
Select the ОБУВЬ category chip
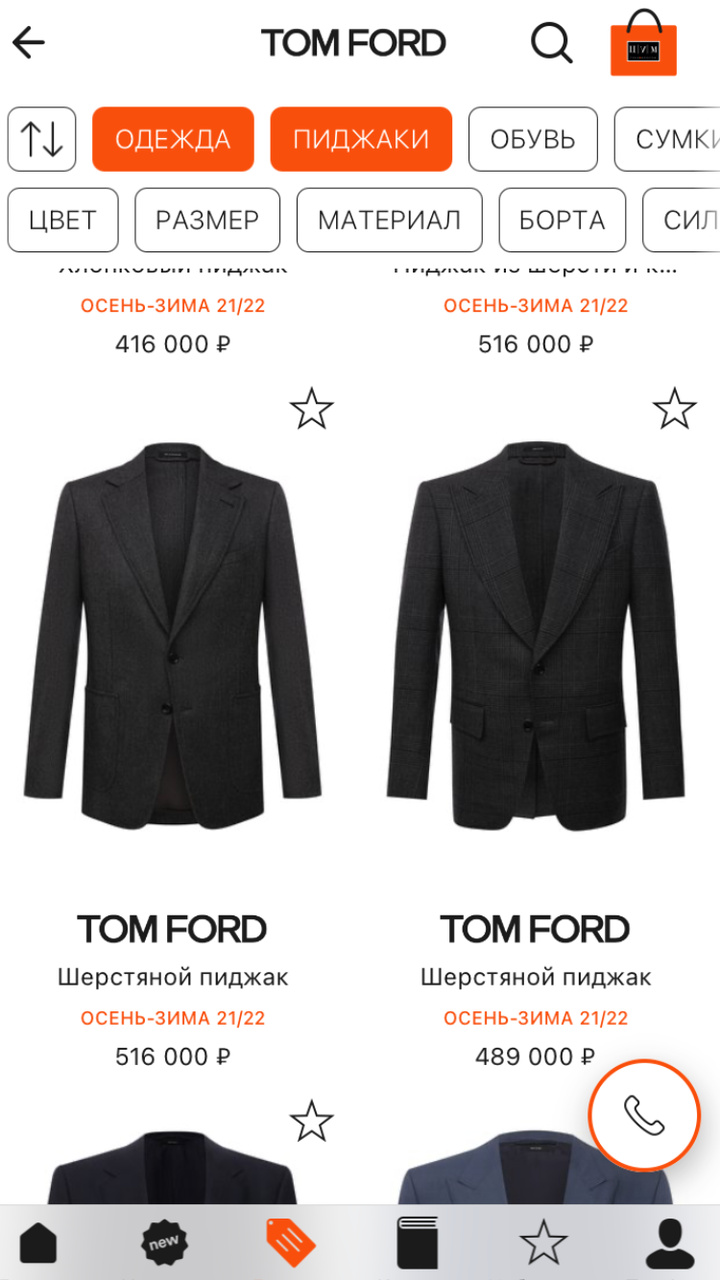point(532,139)
